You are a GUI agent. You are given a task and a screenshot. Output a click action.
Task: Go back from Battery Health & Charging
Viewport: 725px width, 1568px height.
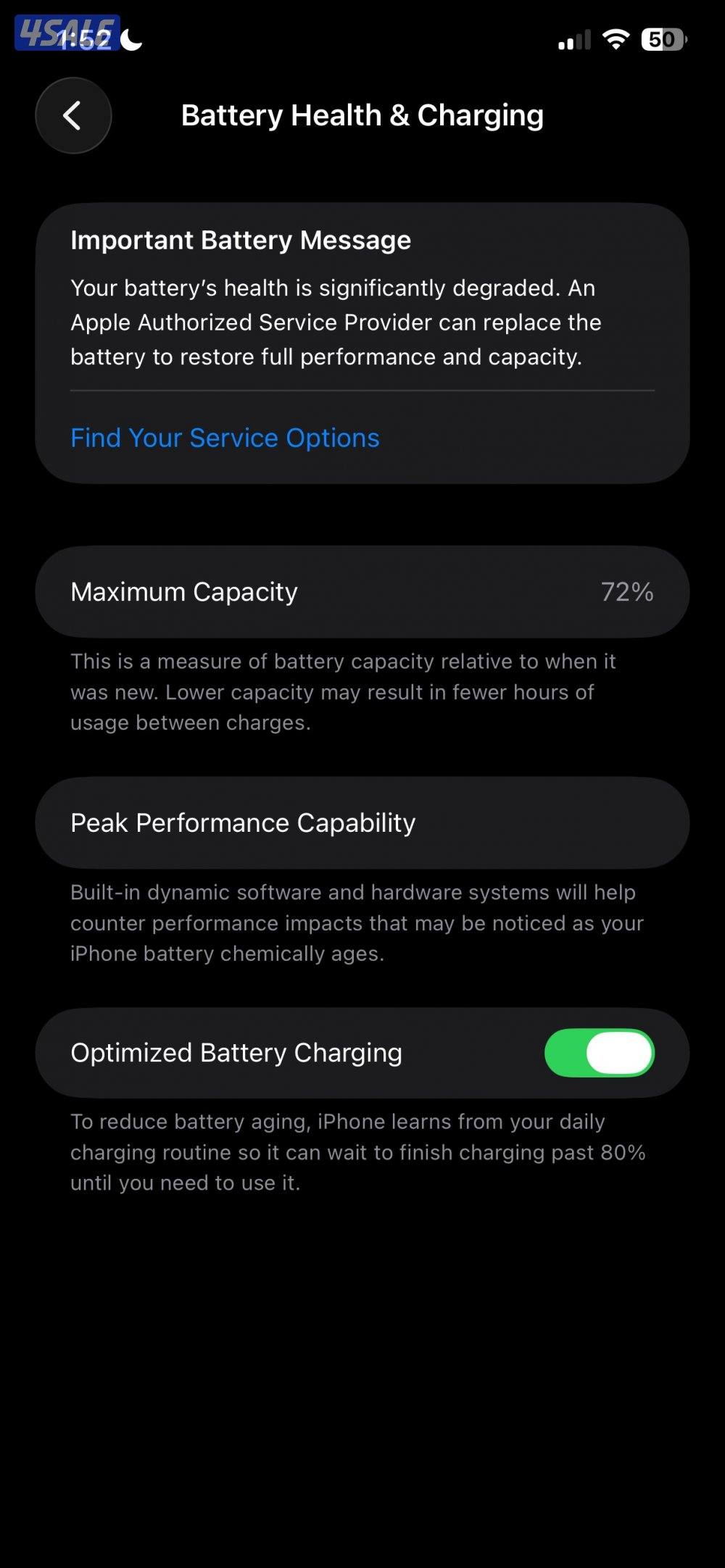(73, 116)
